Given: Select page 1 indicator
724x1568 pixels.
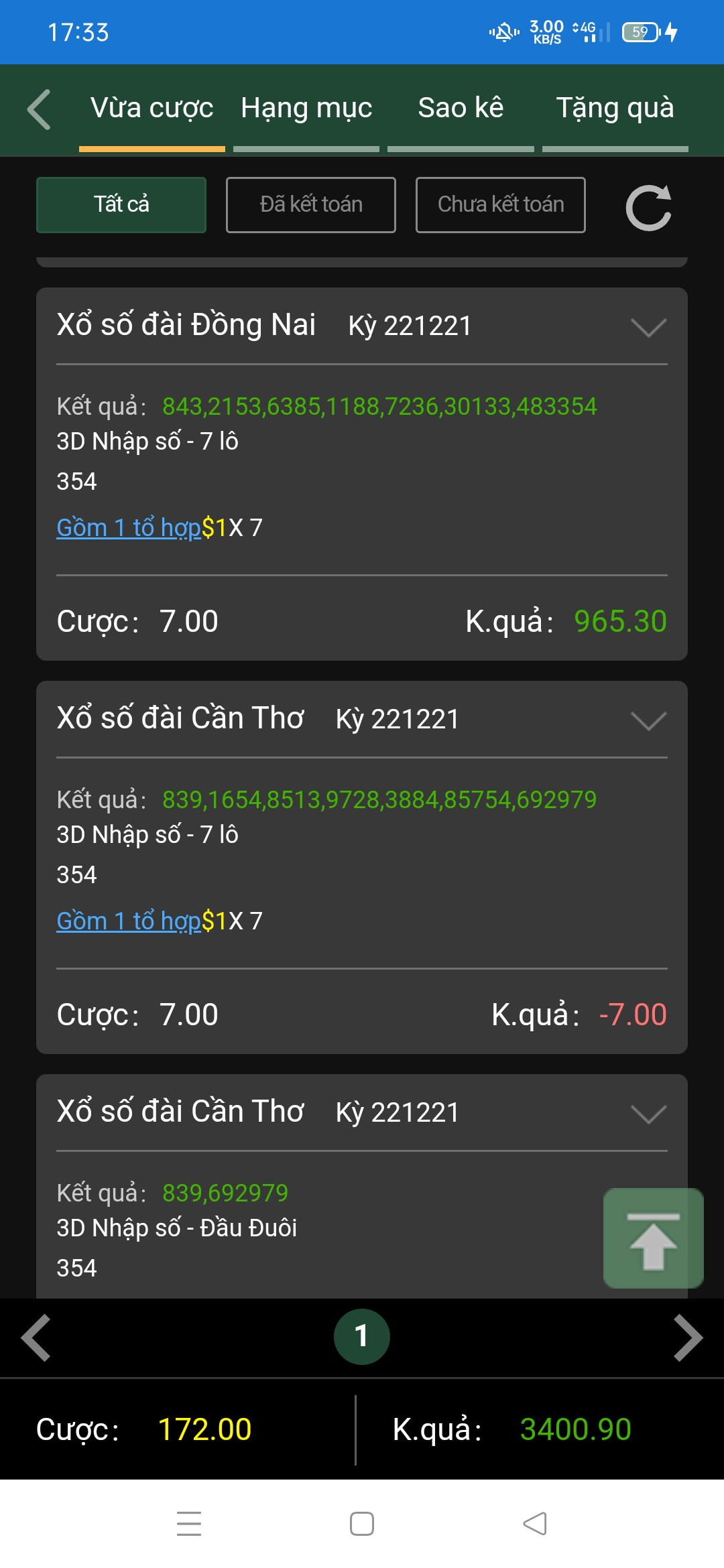Looking at the screenshot, I should point(362,1337).
